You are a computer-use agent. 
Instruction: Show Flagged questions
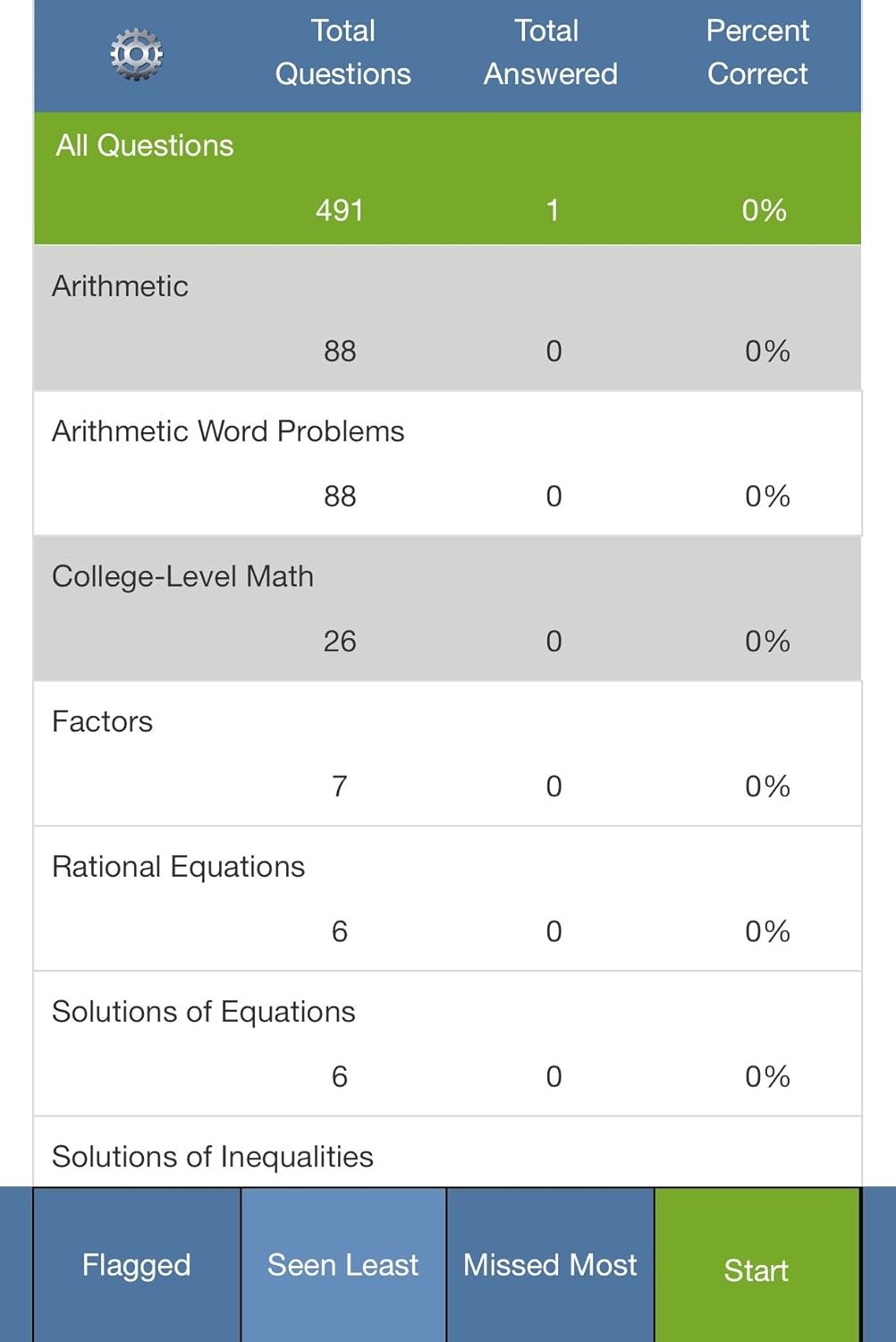tap(137, 1265)
